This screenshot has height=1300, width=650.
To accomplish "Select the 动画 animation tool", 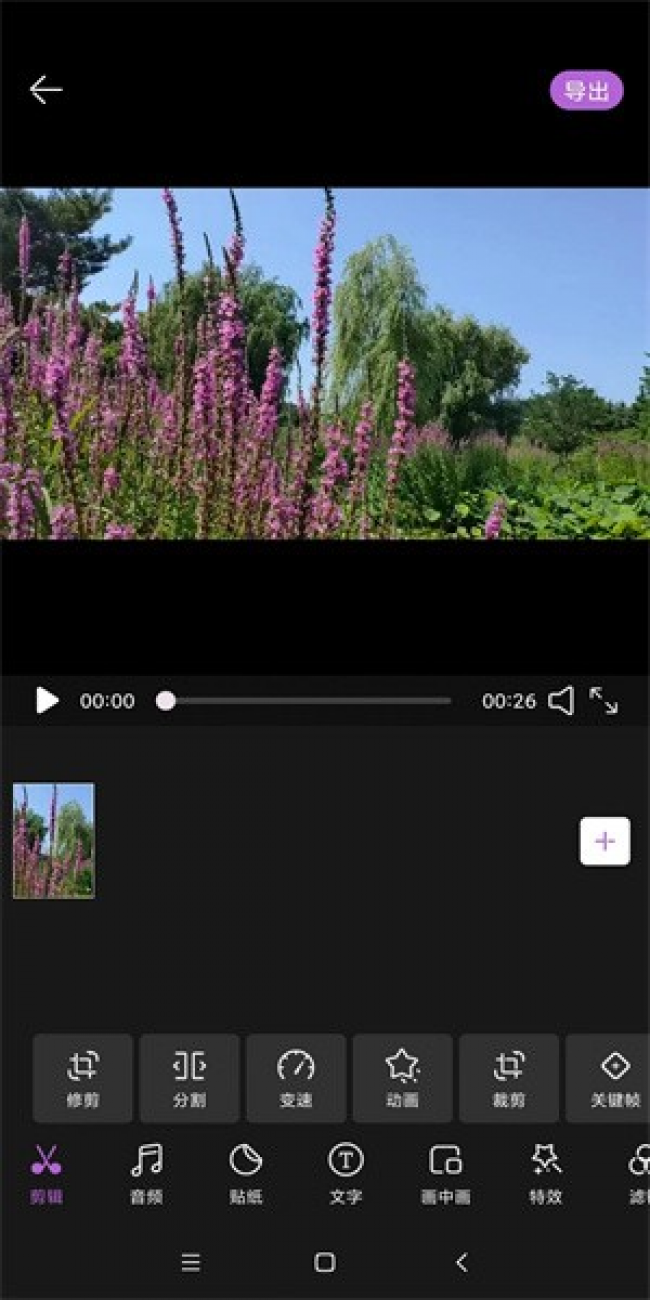I will [402, 1078].
